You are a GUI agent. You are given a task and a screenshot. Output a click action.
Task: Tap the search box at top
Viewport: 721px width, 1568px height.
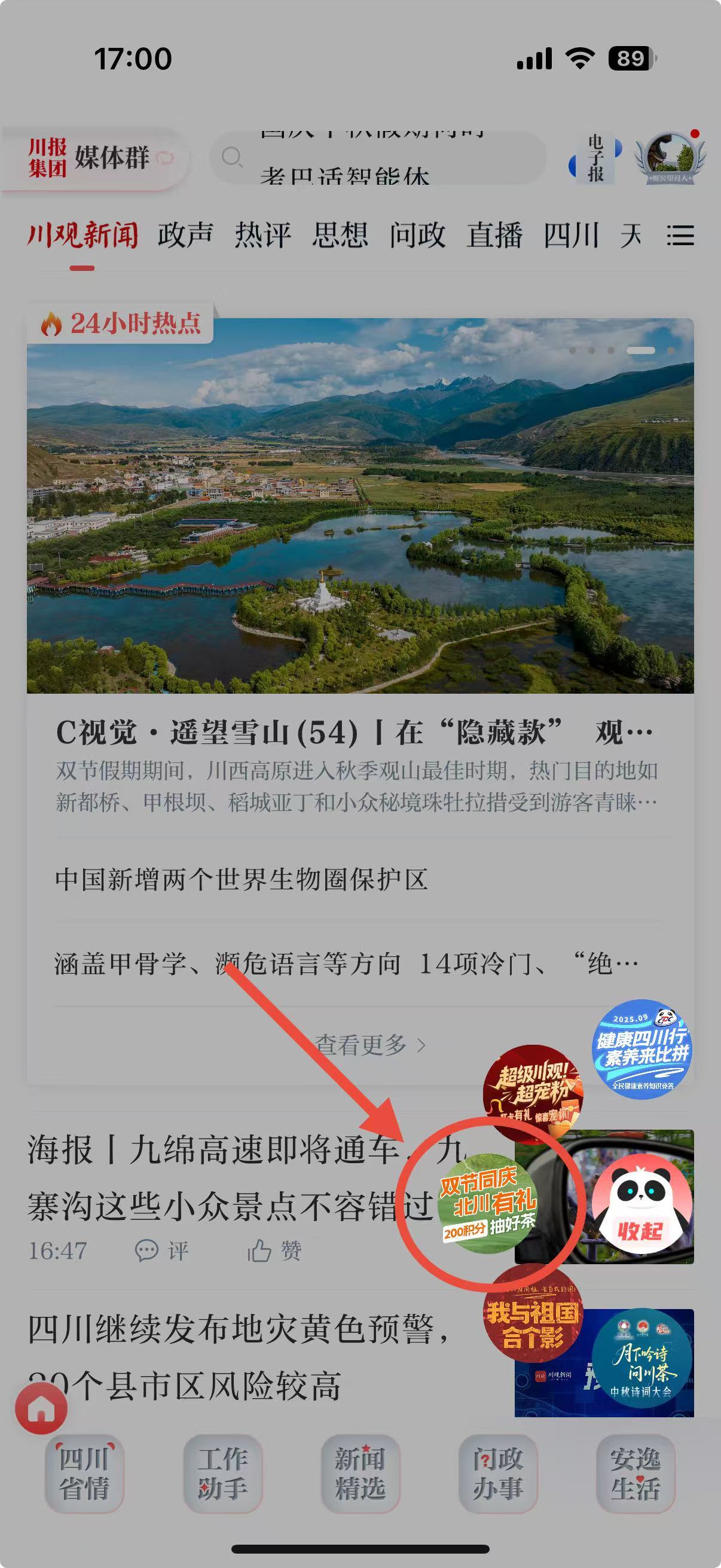coord(377,158)
